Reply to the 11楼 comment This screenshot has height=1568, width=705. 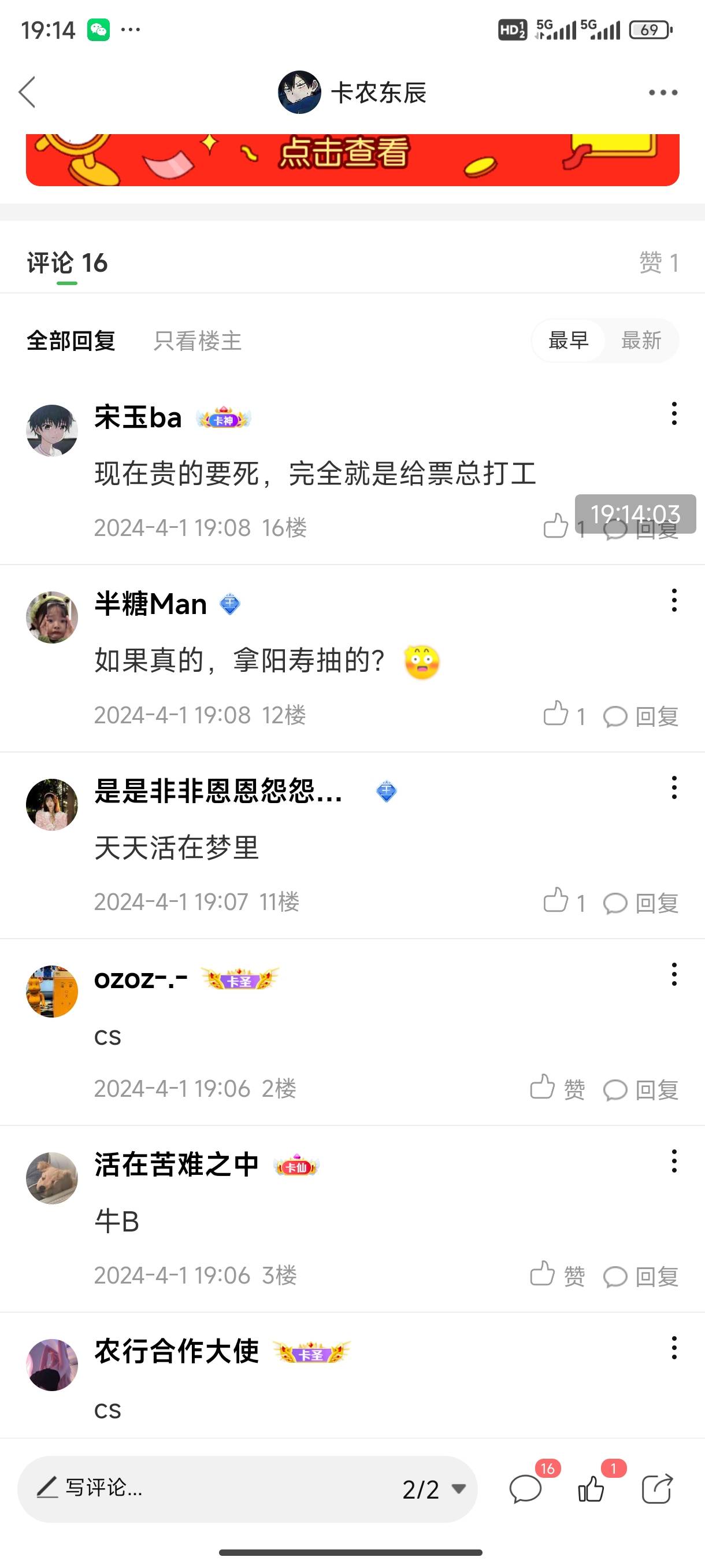641,903
